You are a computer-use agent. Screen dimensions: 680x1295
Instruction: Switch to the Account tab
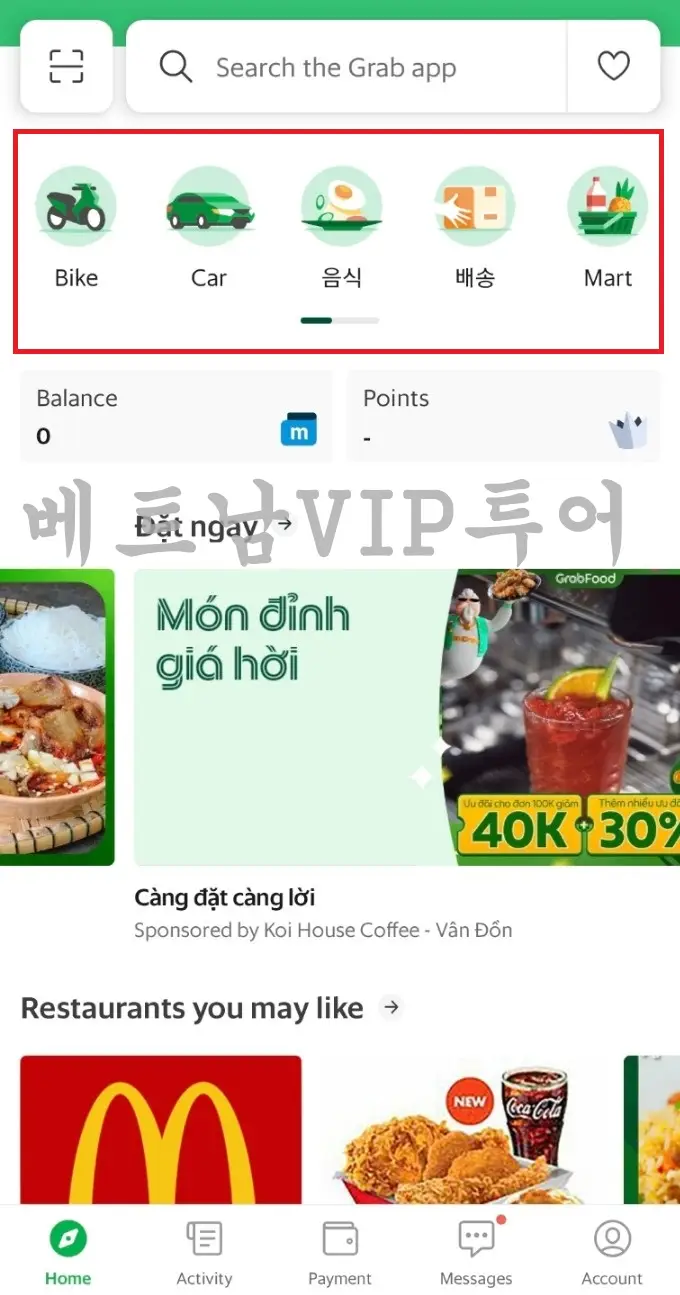[x=612, y=1252]
